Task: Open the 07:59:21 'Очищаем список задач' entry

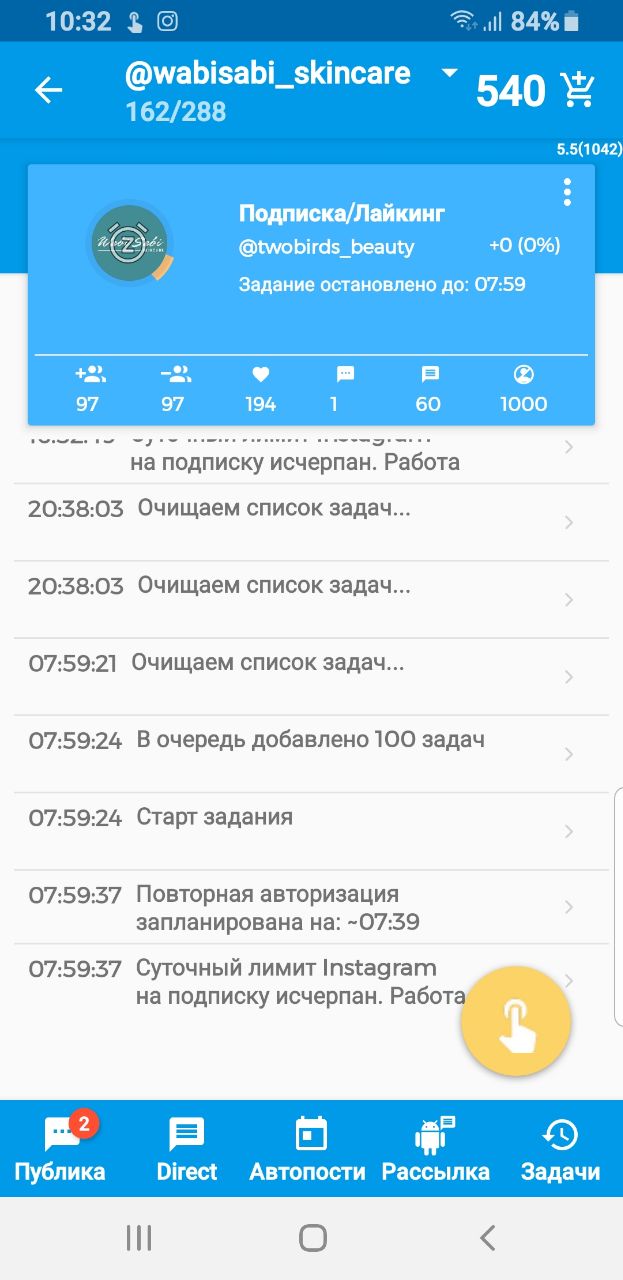Action: (311, 677)
